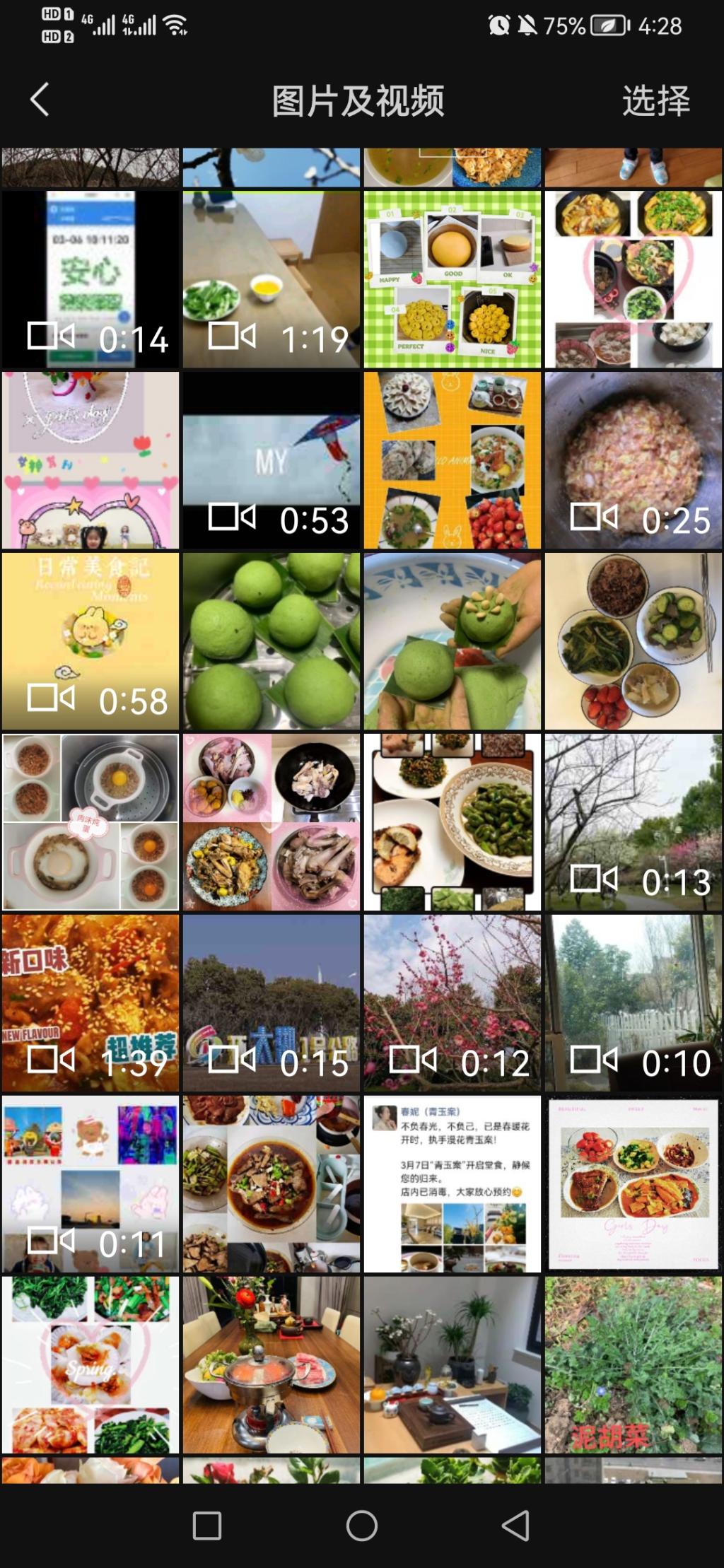
Task: Open the 青玉案 chat screenshot image
Action: click(452, 1184)
